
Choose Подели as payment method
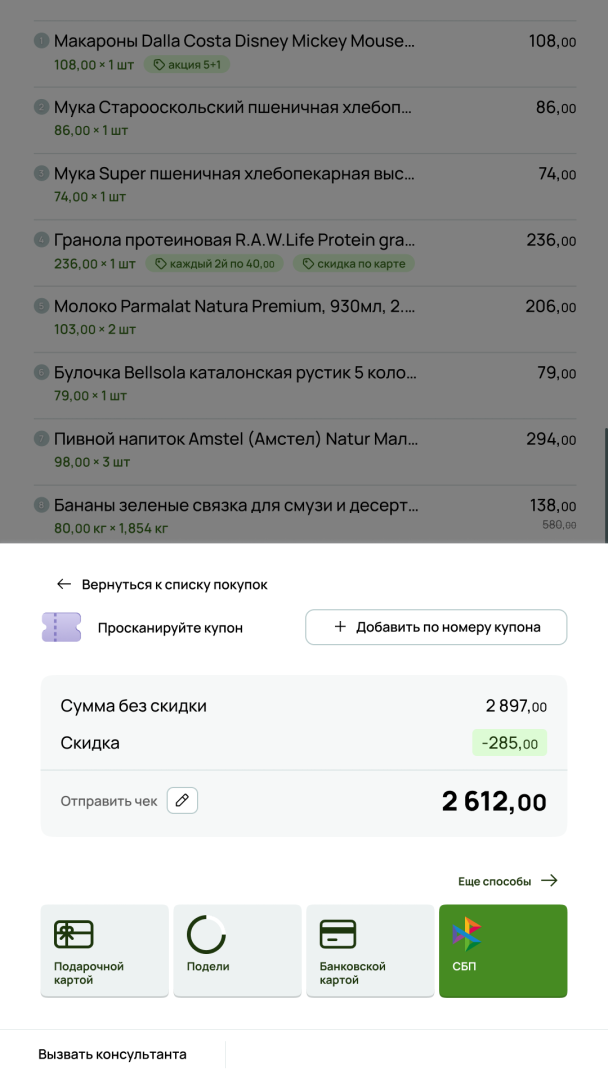(238, 951)
